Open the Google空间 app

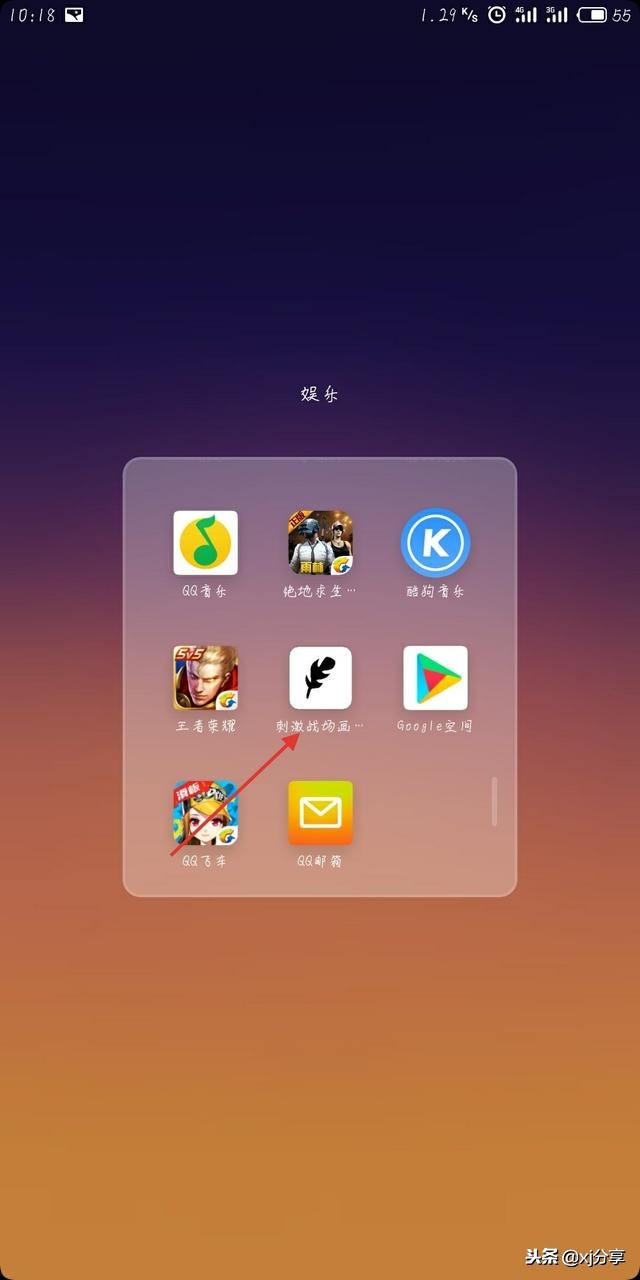pos(435,678)
